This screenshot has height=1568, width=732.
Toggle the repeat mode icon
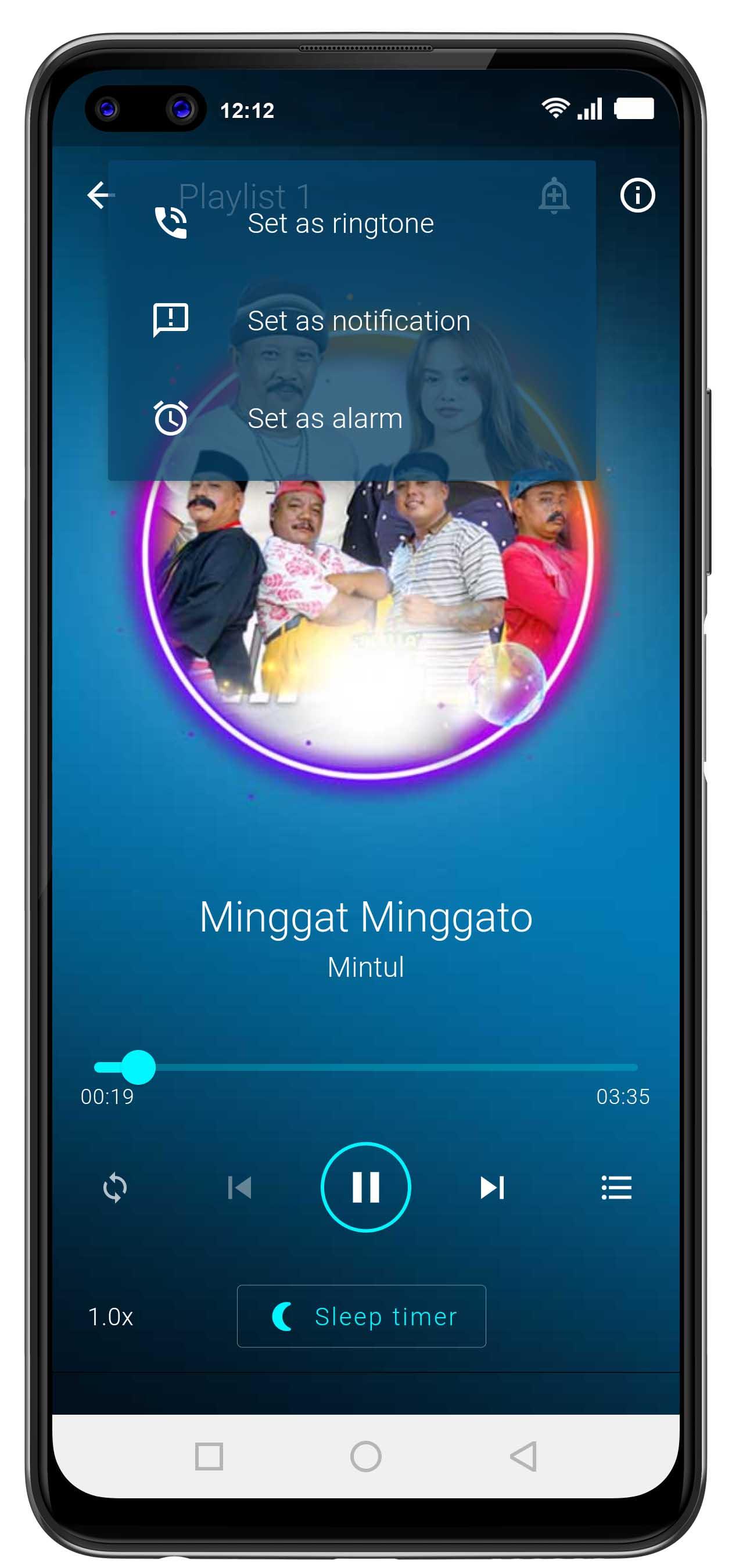(114, 1188)
